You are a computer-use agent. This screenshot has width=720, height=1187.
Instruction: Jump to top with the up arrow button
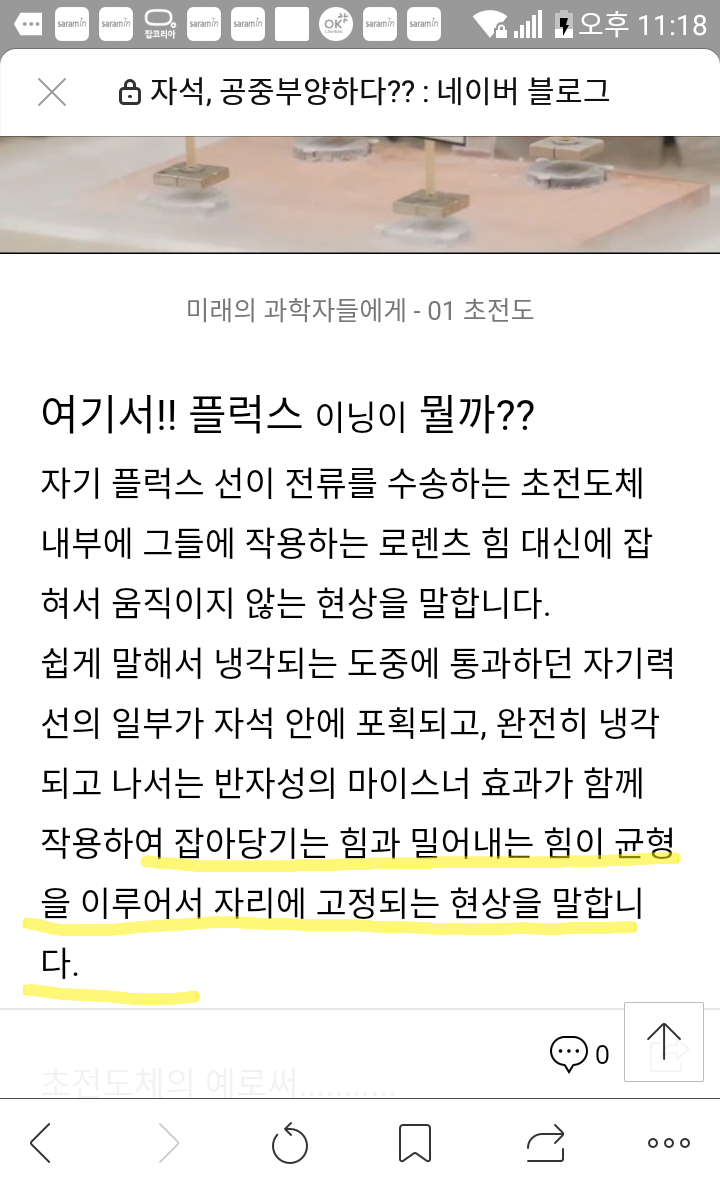point(665,1040)
